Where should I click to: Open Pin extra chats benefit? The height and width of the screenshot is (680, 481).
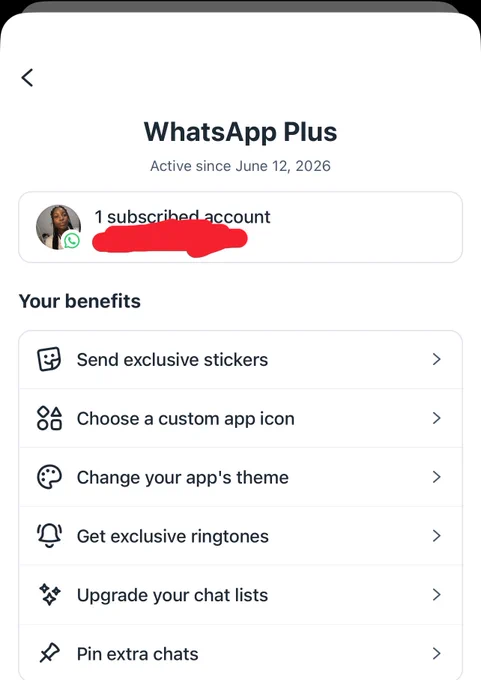[x=240, y=653]
